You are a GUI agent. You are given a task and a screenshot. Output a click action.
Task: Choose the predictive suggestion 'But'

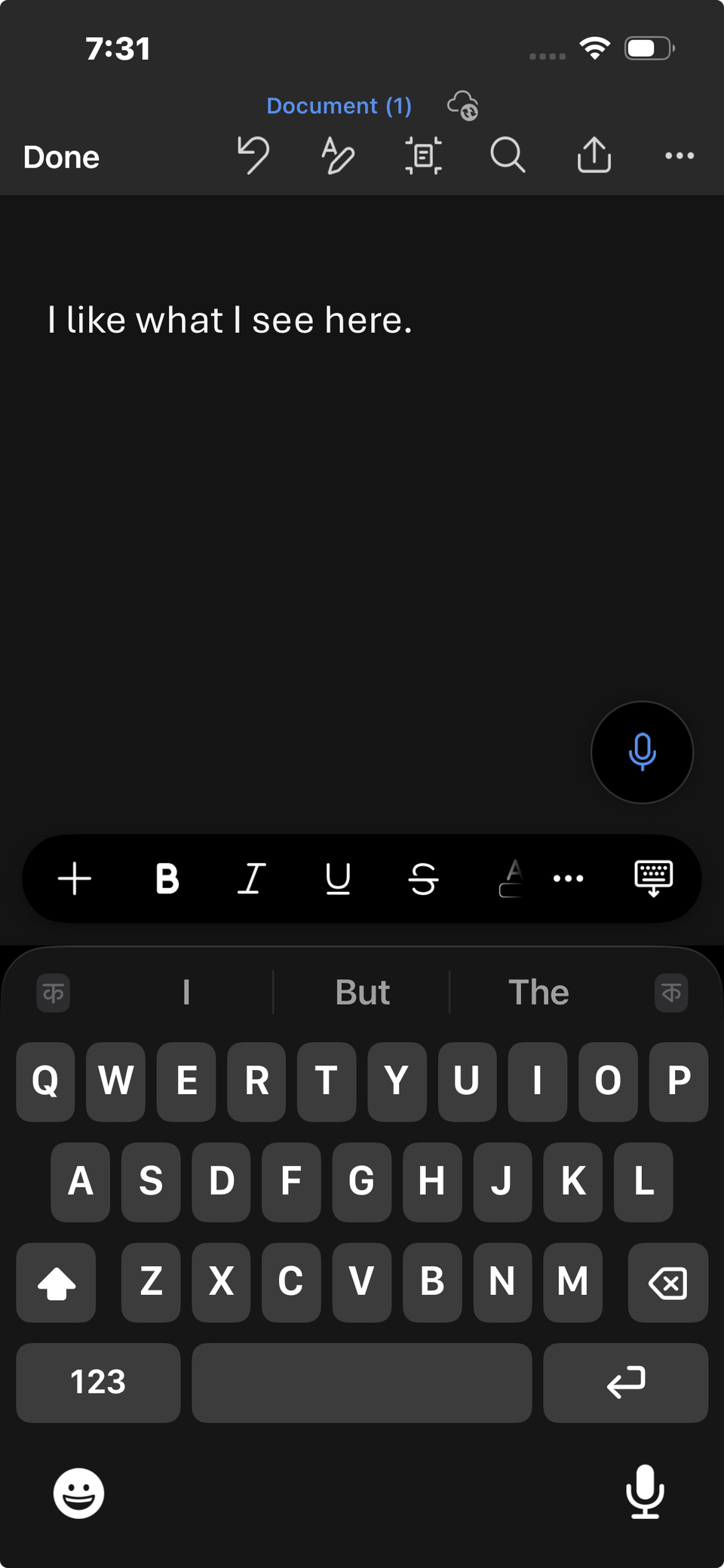pyautogui.click(x=362, y=992)
